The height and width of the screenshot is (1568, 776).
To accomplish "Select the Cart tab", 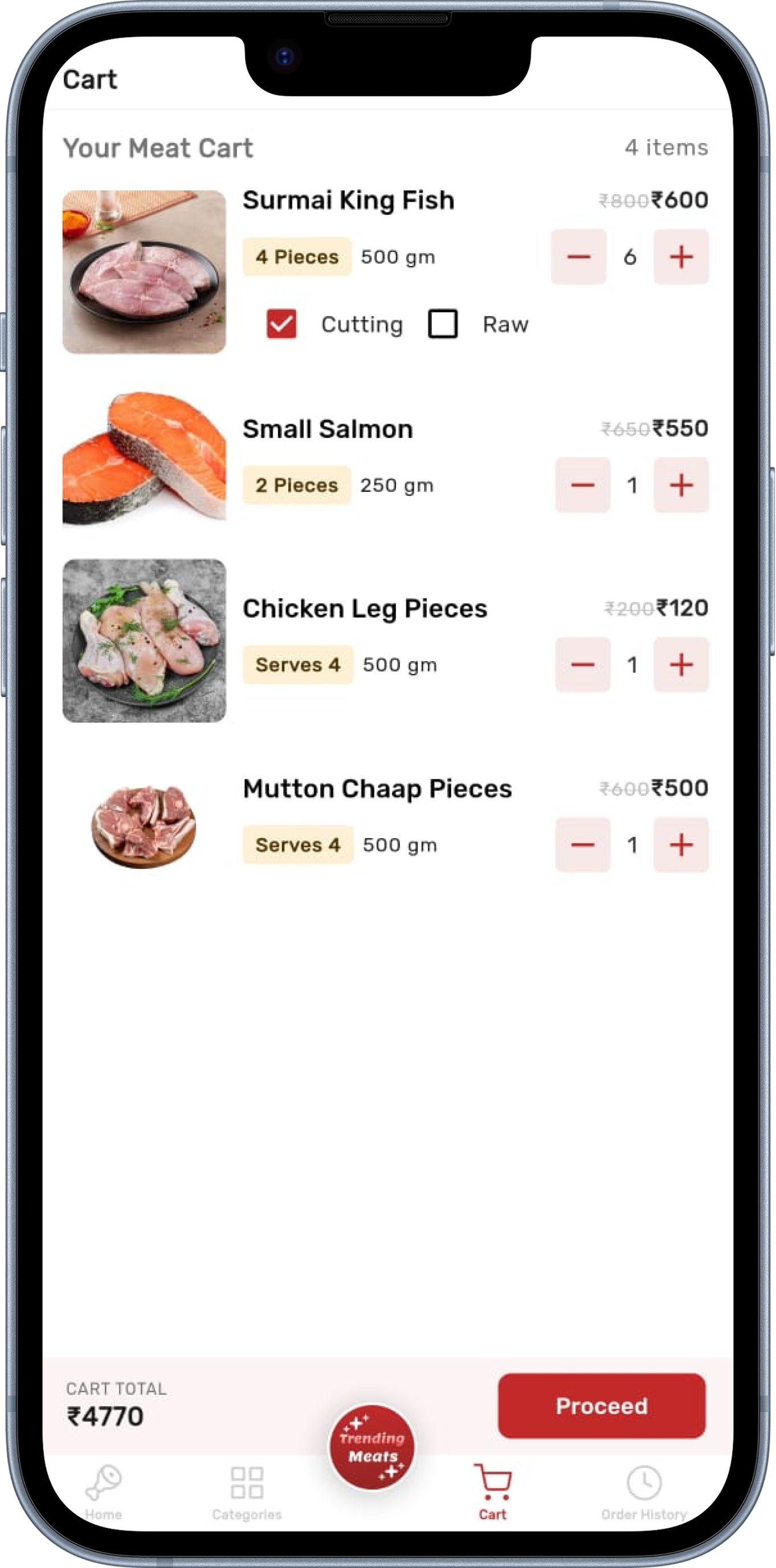I will (x=492, y=1492).
